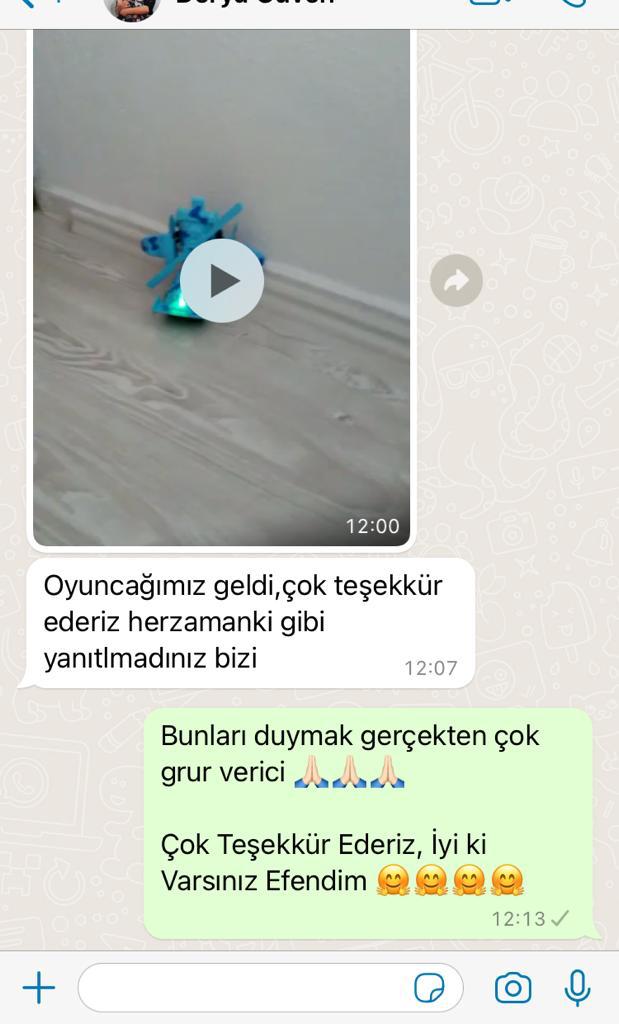Open the sticker picker in the input box
The height and width of the screenshot is (1024, 619).
click(x=430, y=987)
